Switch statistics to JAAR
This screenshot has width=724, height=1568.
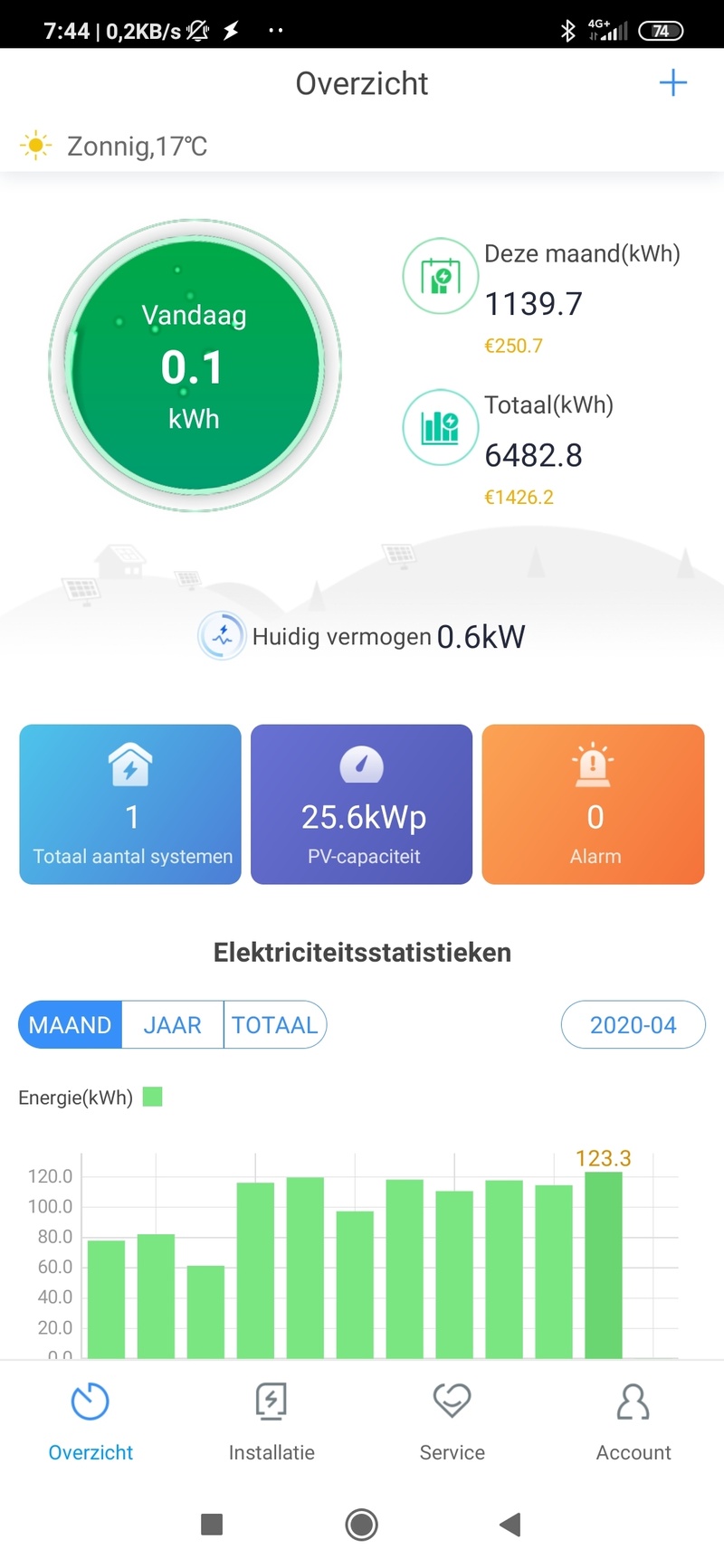(172, 1025)
